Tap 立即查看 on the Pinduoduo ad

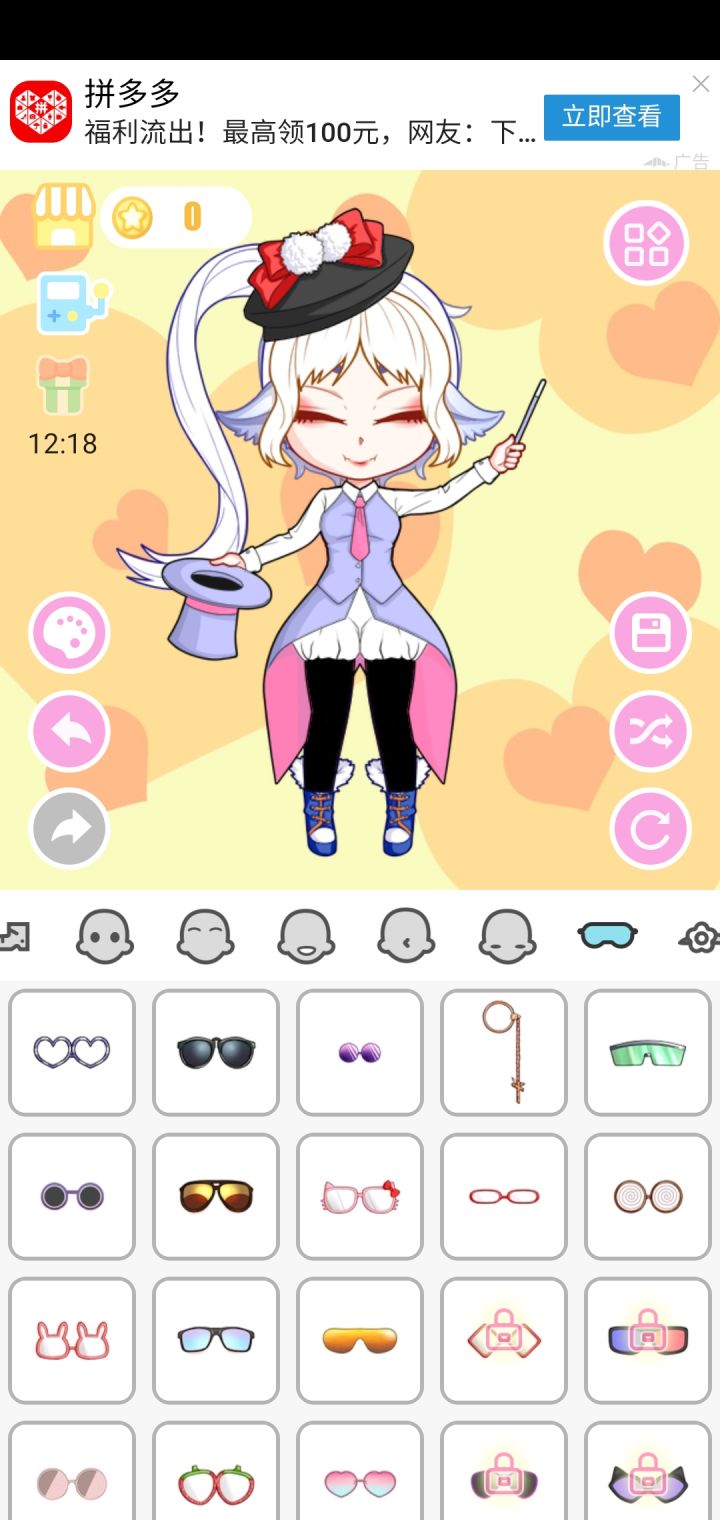point(611,117)
